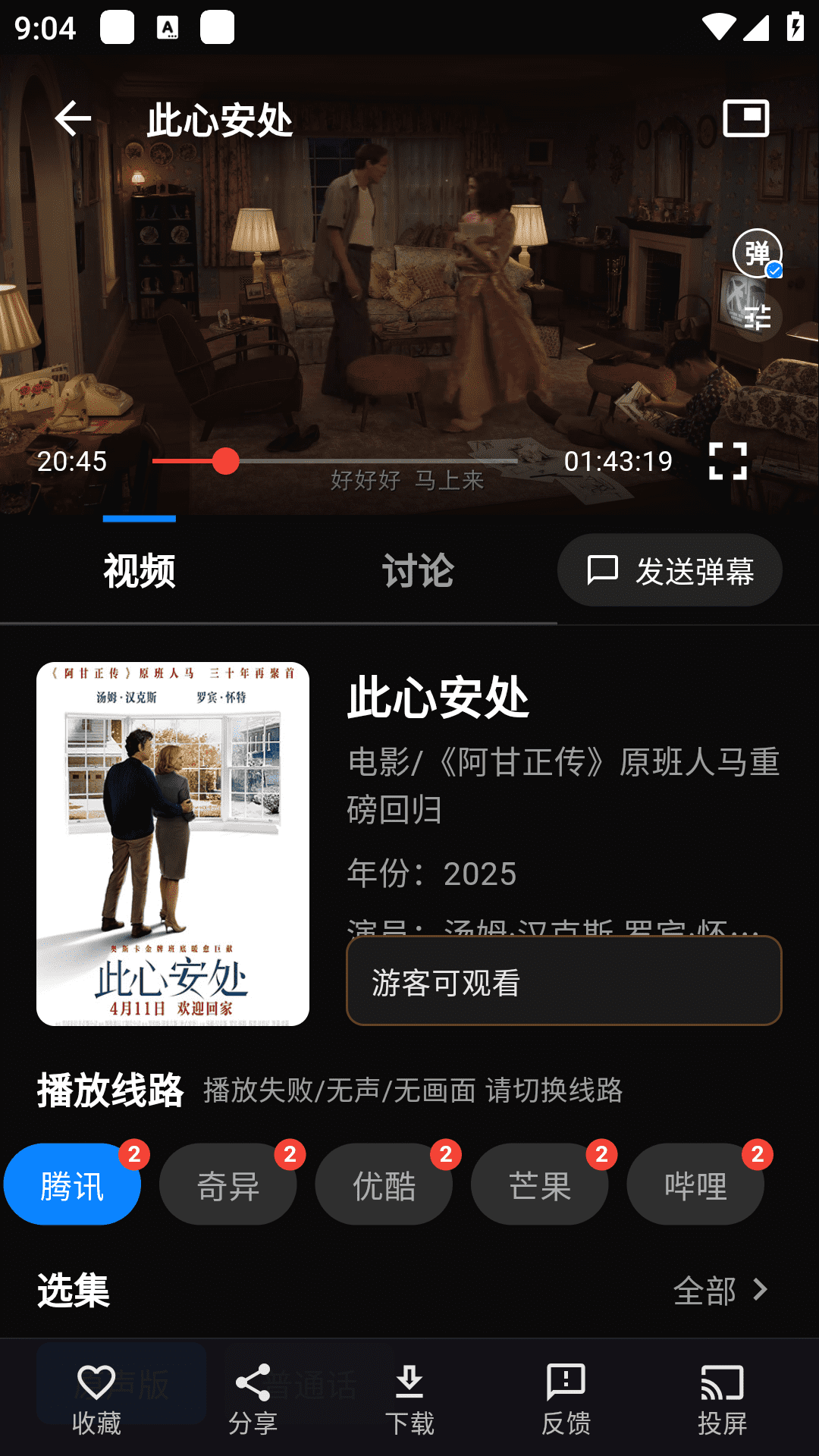Switch playback line to 奇异
Screen dimensions: 819x1456
click(x=227, y=1184)
